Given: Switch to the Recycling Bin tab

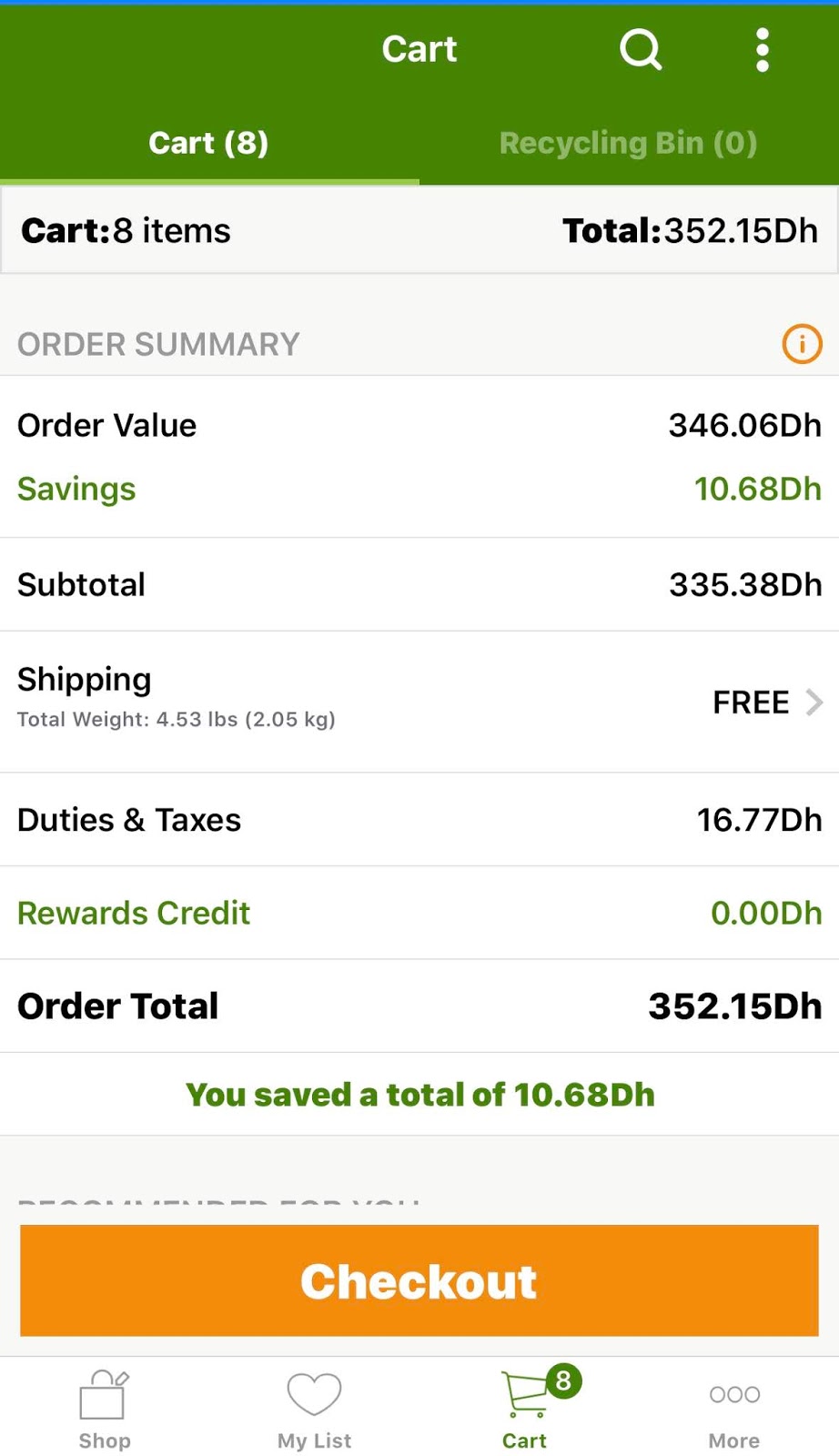Looking at the screenshot, I should click(x=628, y=143).
